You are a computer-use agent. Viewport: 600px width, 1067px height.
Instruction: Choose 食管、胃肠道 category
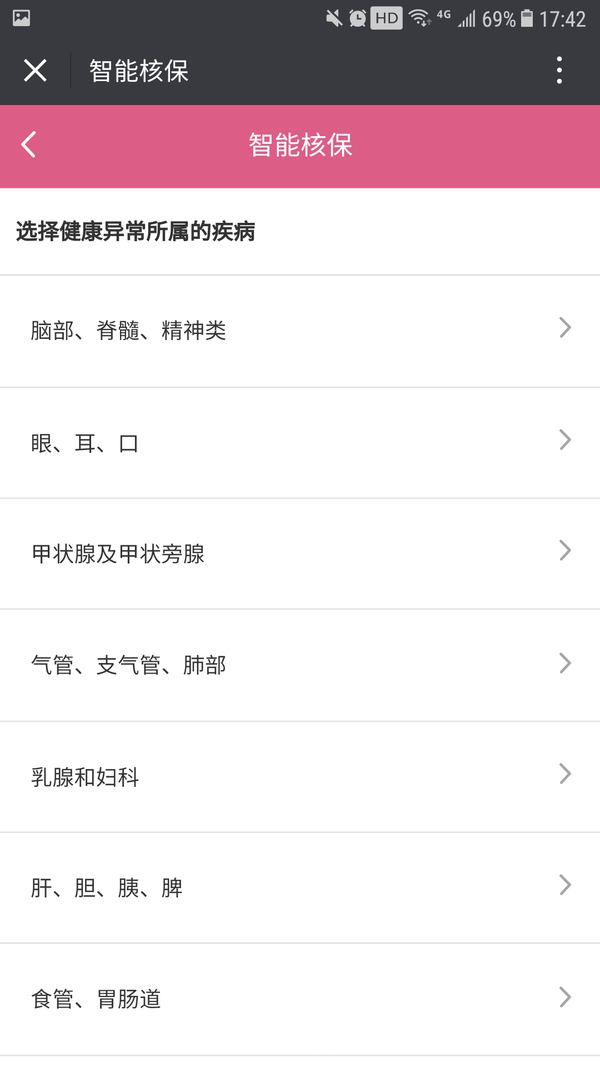click(x=300, y=1000)
